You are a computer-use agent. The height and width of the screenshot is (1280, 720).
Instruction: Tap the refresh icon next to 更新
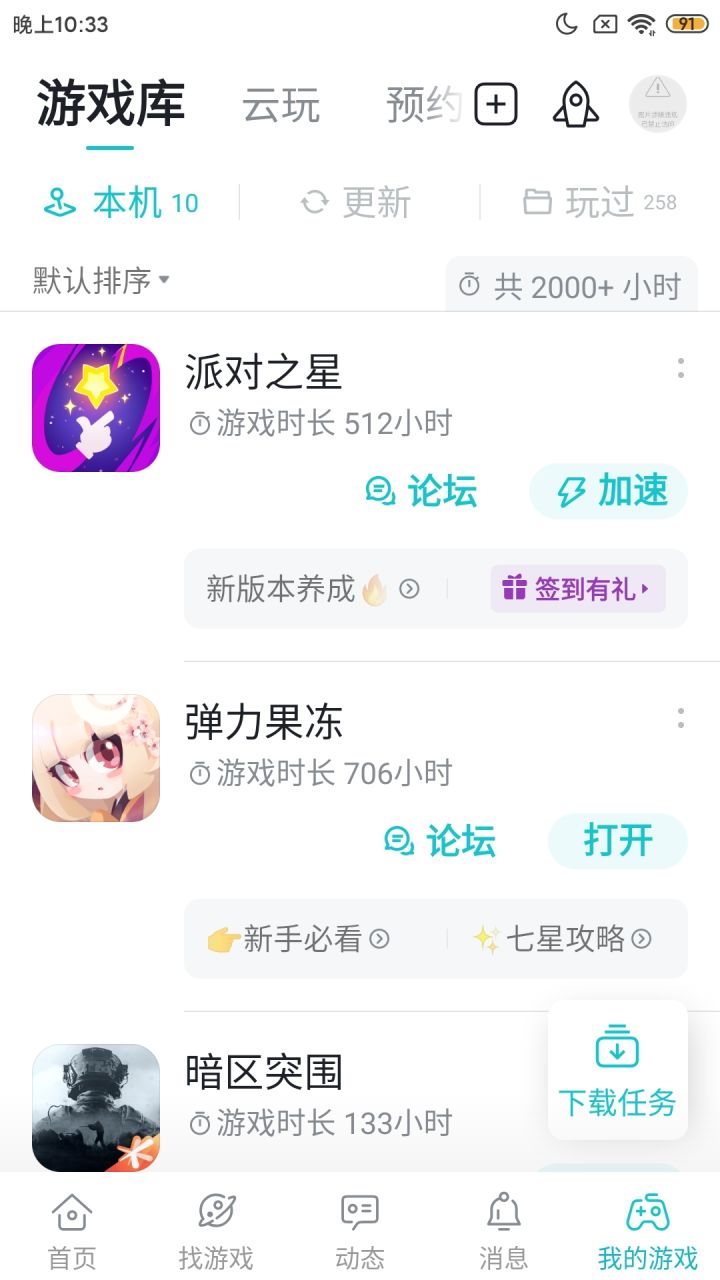[313, 203]
